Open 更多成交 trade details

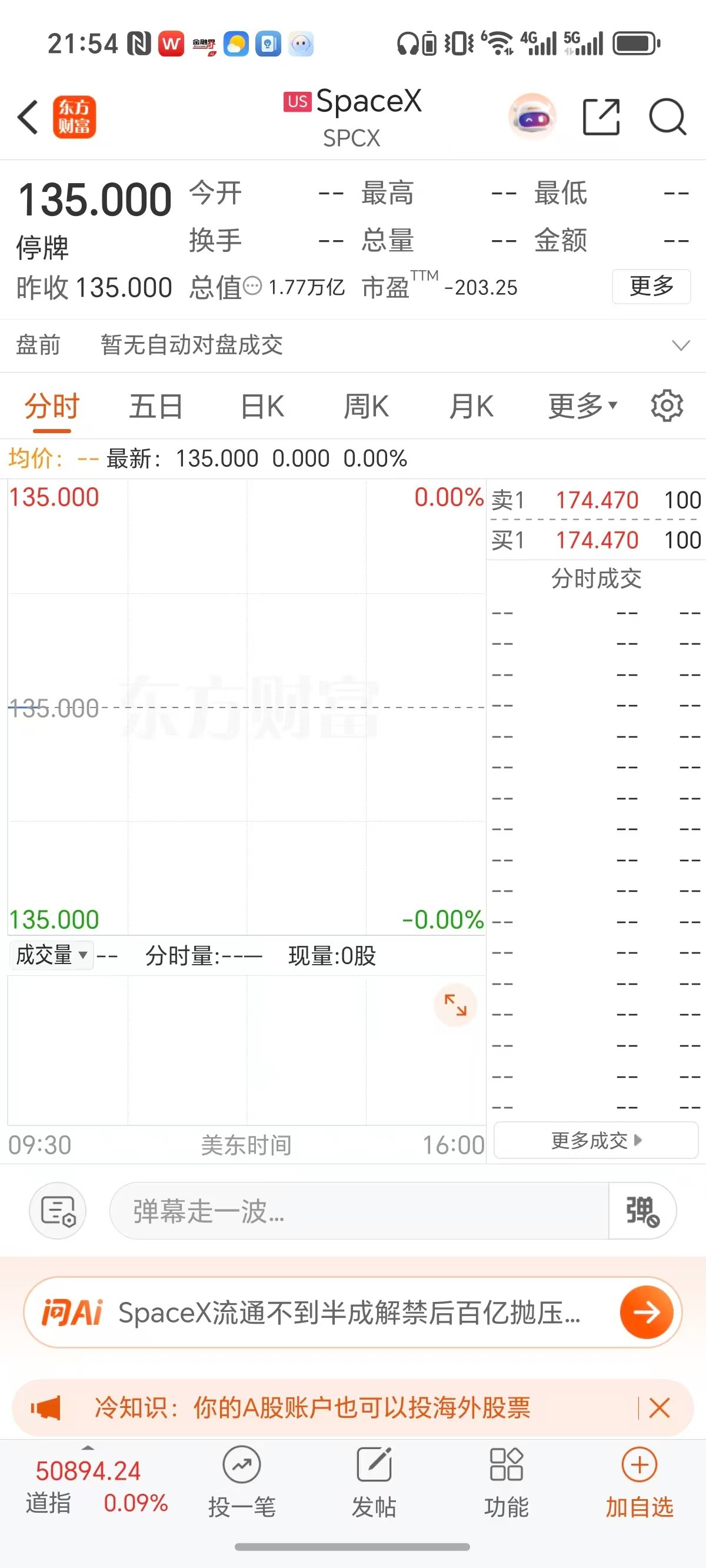(596, 1140)
